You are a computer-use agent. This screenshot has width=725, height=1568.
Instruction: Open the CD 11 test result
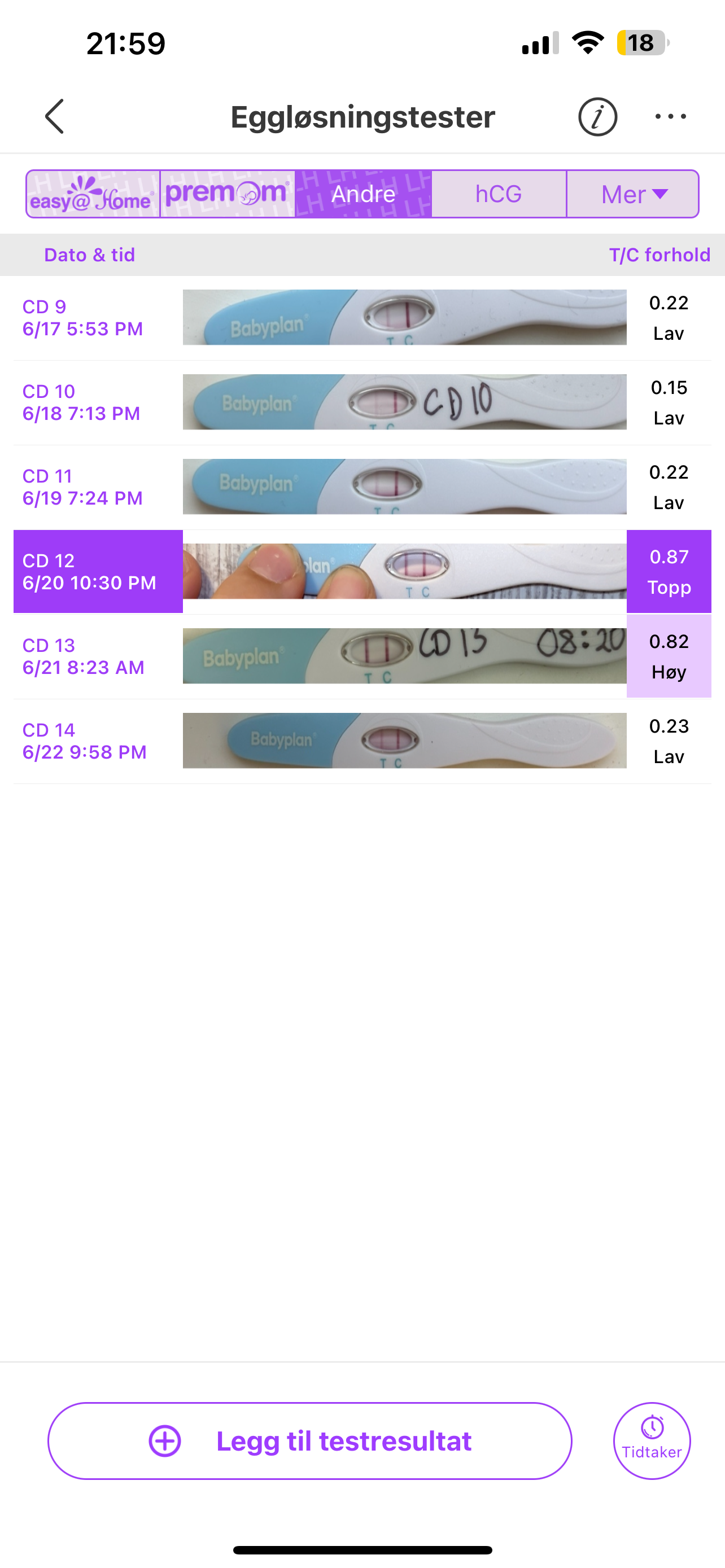click(x=362, y=487)
